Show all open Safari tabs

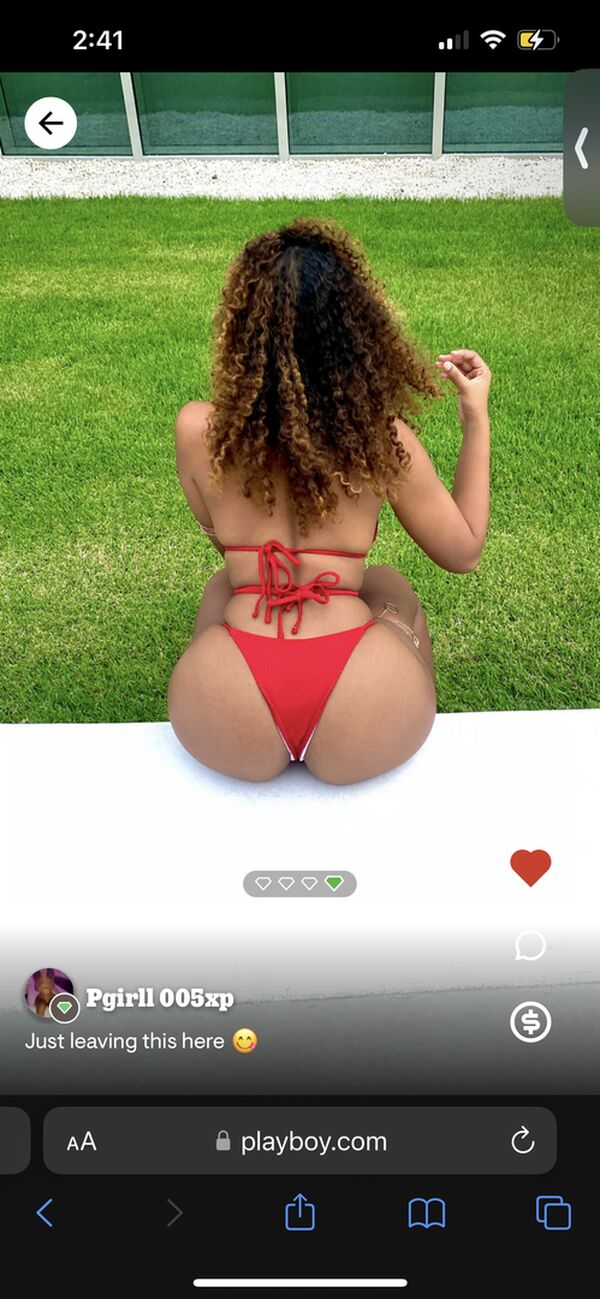coord(553,1213)
